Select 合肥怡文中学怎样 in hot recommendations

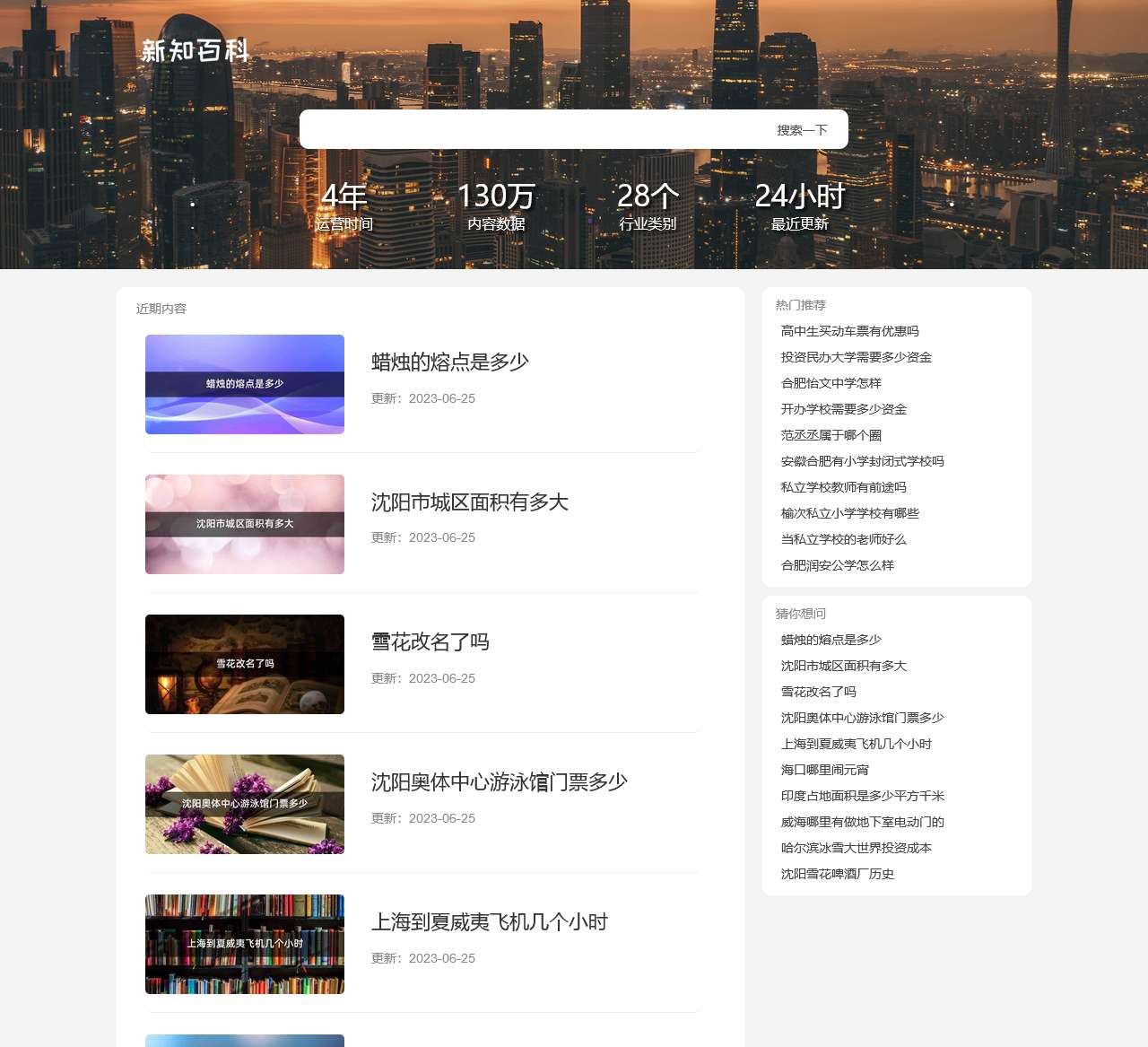[831, 383]
